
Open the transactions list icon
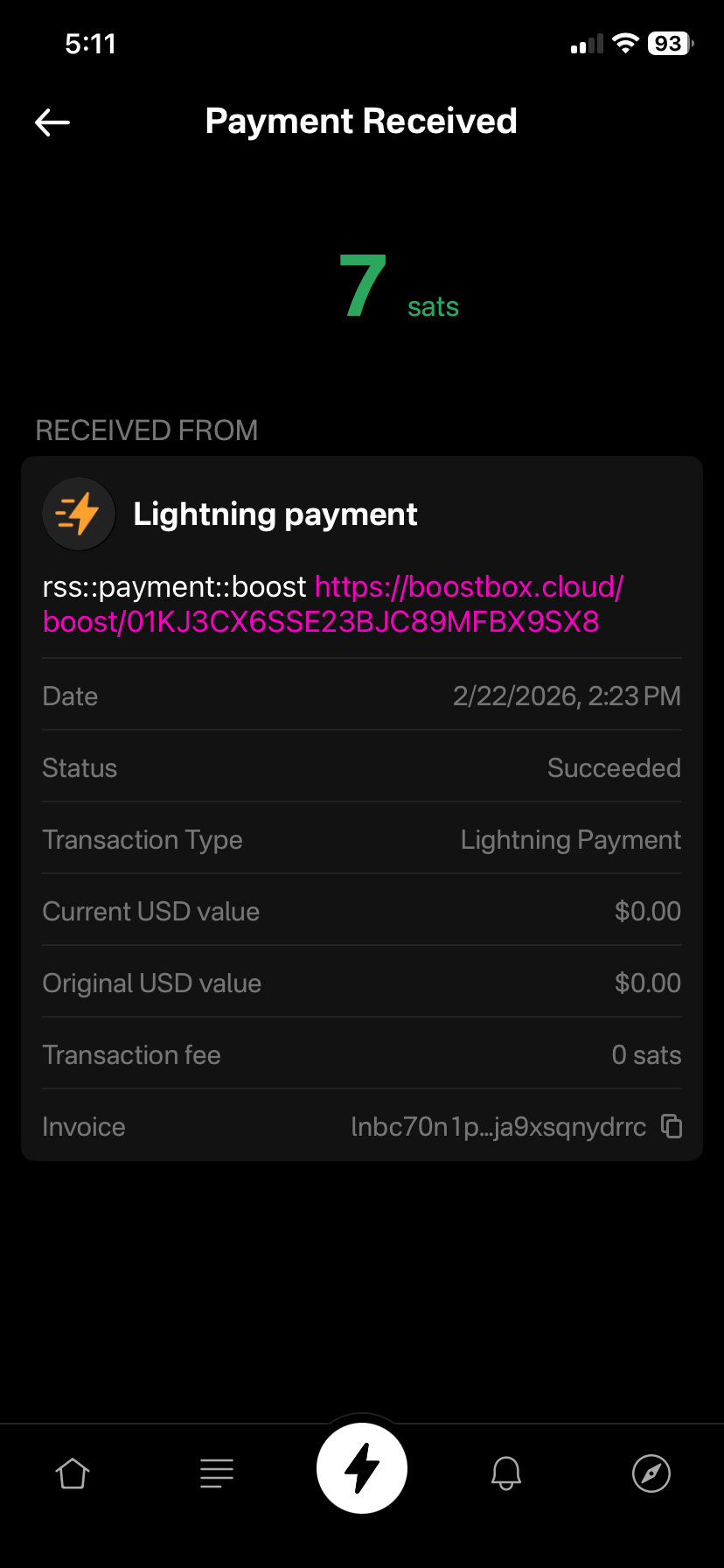[217, 1473]
